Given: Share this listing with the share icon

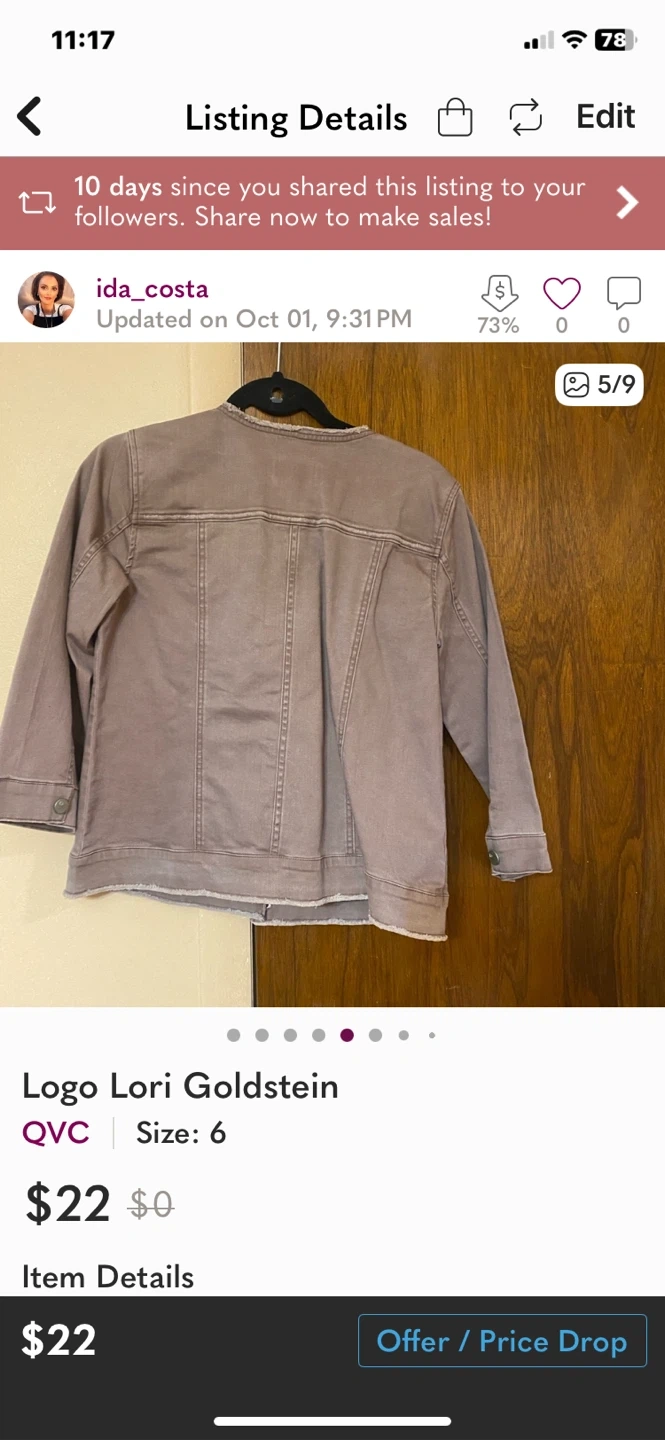Looking at the screenshot, I should (x=525, y=117).
